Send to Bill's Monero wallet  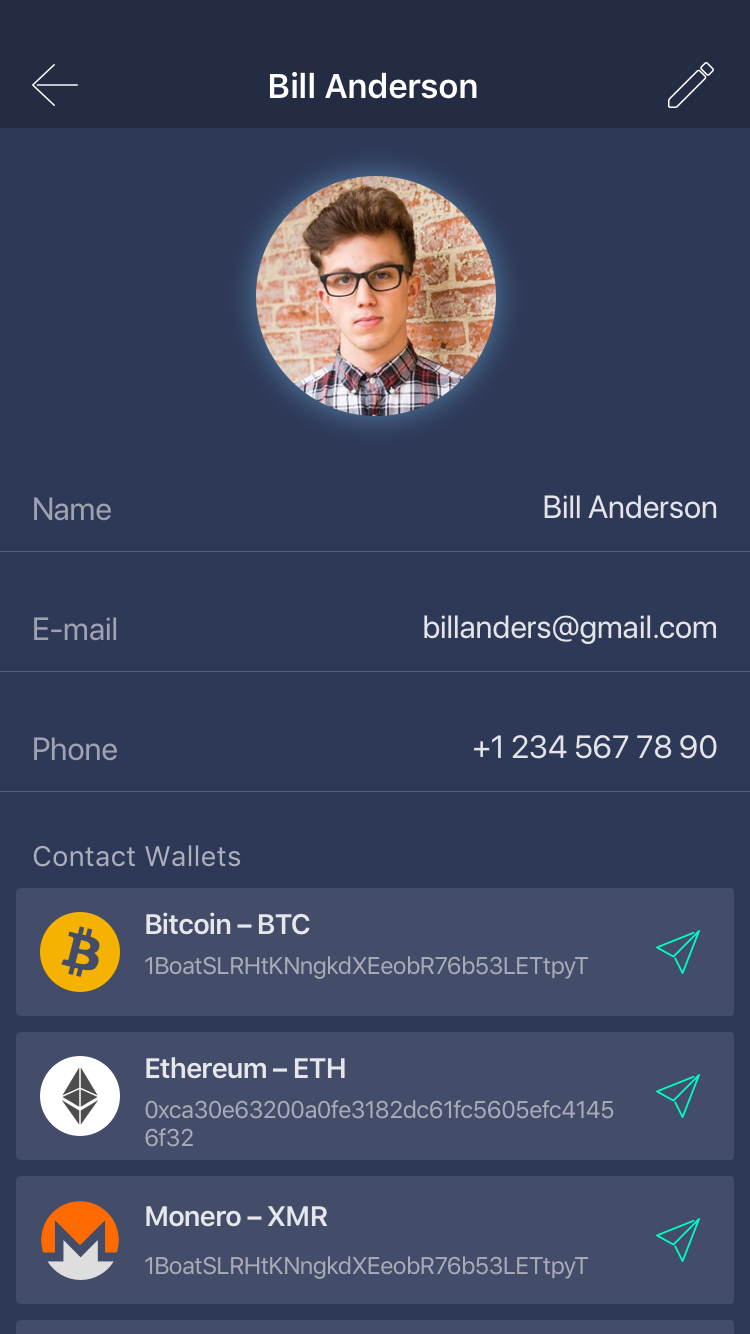coord(678,1240)
